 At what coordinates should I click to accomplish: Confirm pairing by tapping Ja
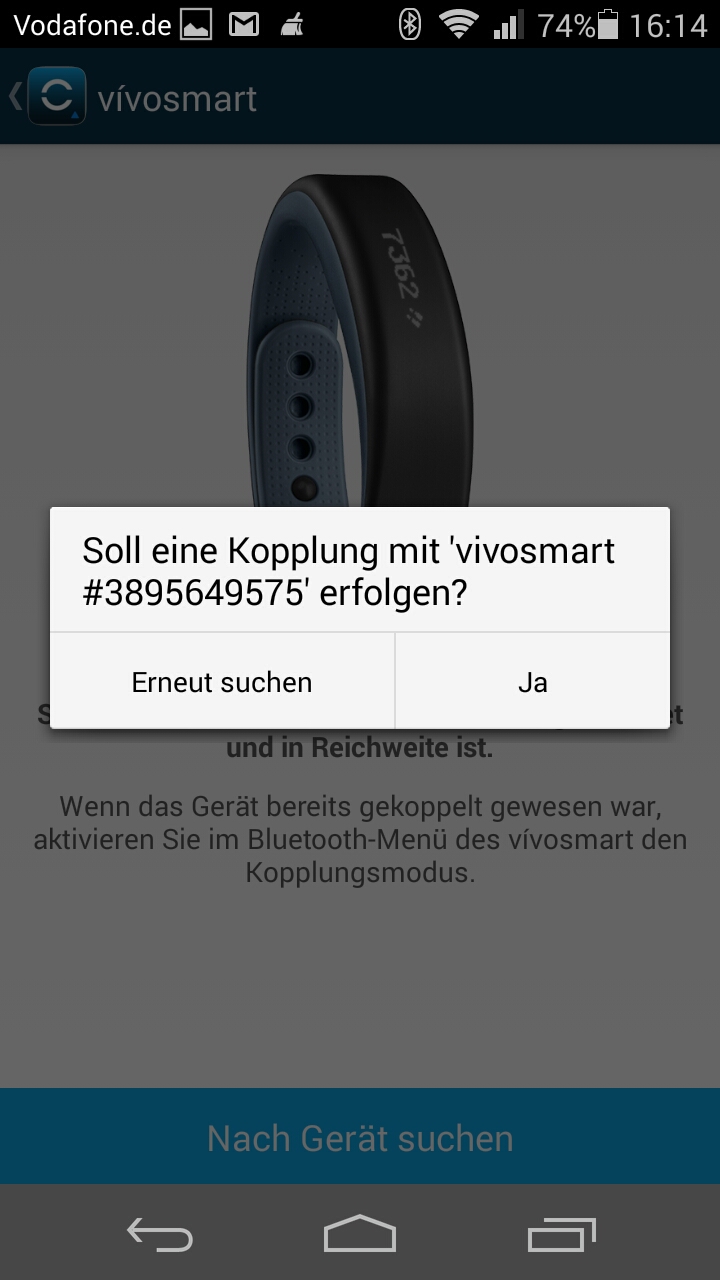[x=532, y=682]
